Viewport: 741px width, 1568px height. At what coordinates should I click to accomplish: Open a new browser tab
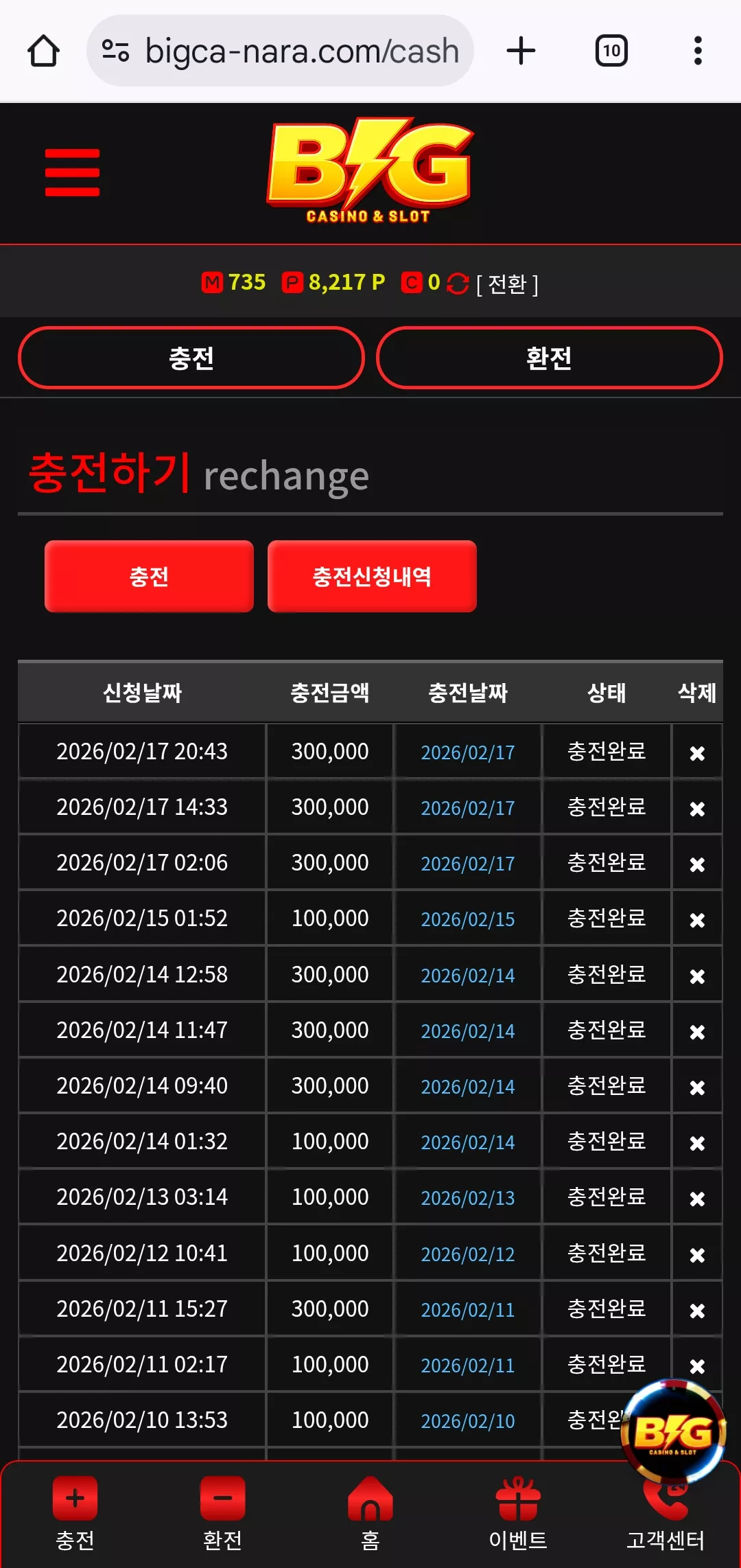point(521,51)
